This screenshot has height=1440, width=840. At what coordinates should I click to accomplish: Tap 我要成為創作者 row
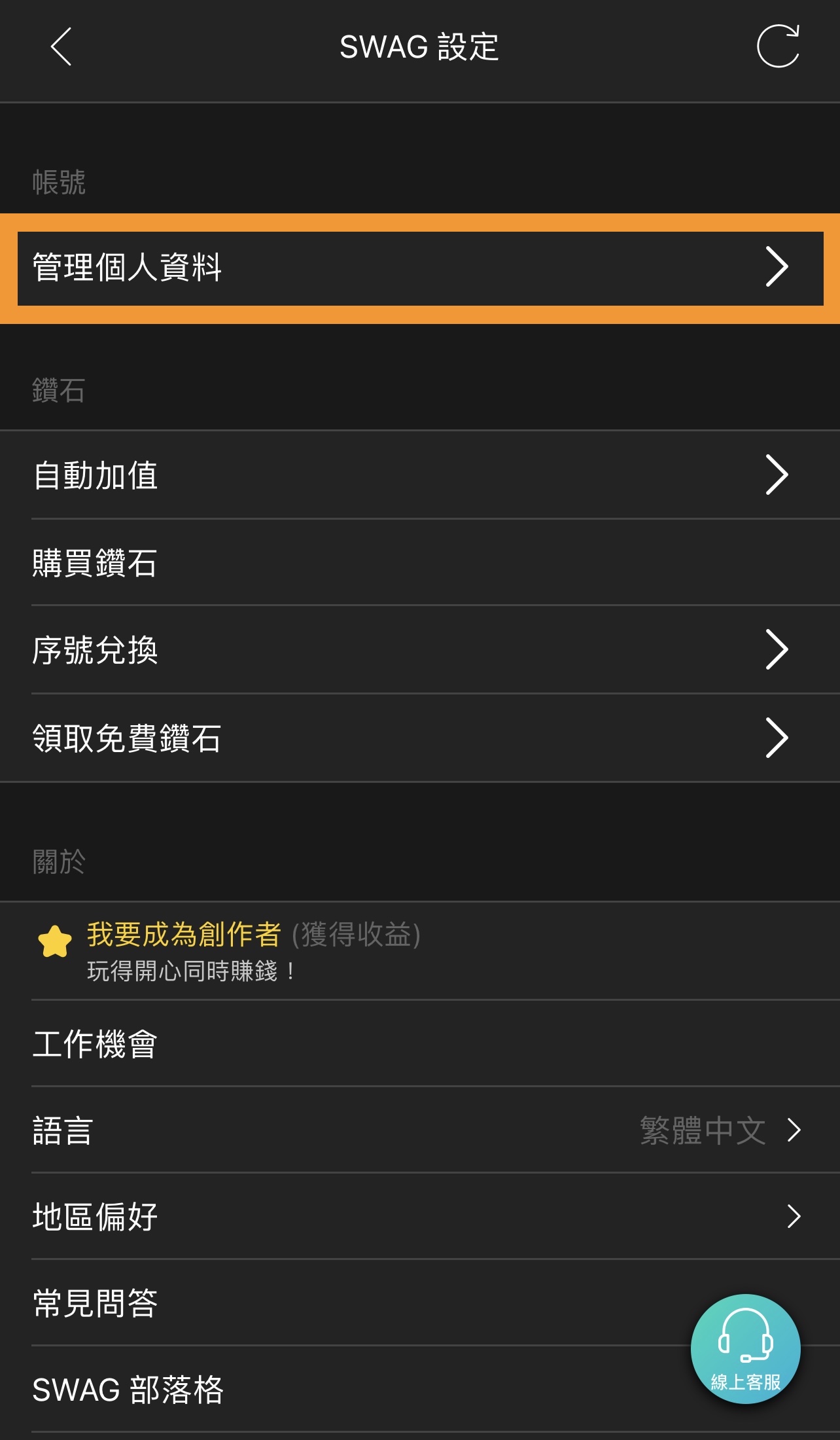point(420,951)
